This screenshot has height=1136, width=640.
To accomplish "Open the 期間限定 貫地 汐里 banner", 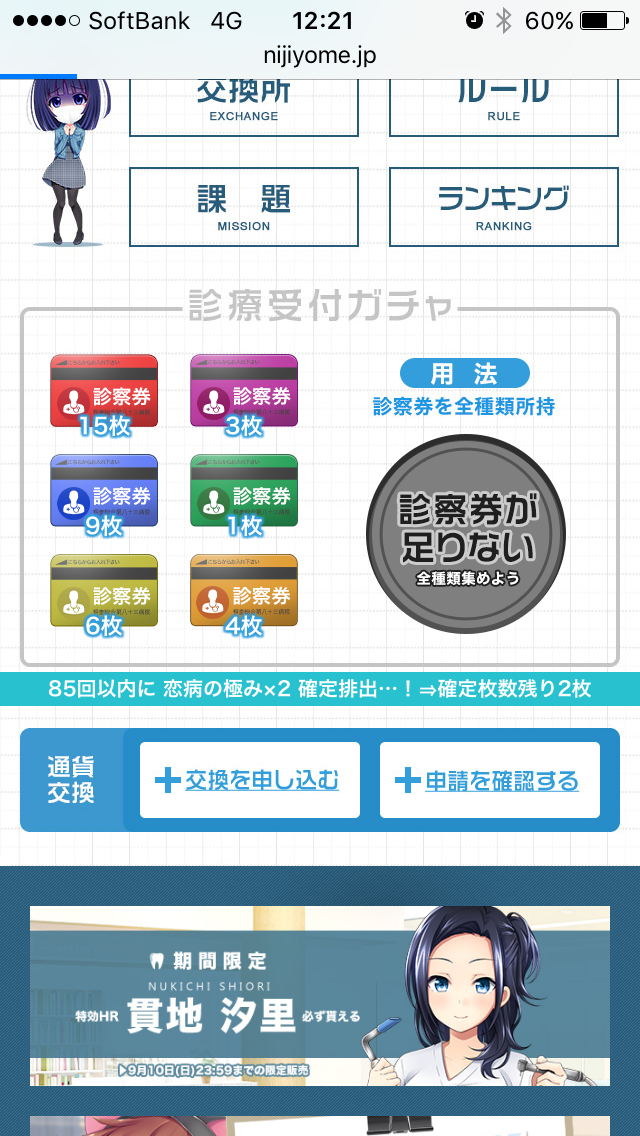I will pyautogui.click(x=320, y=995).
